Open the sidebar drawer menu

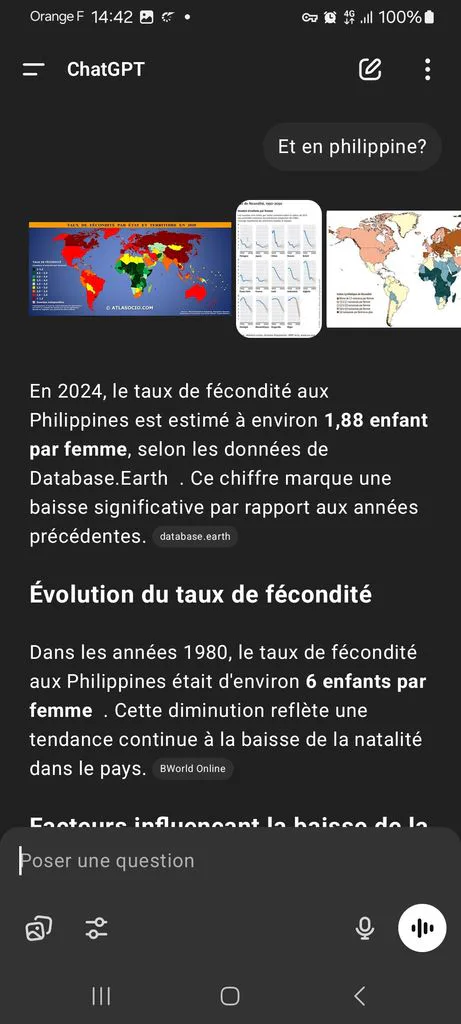coord(33,69)
